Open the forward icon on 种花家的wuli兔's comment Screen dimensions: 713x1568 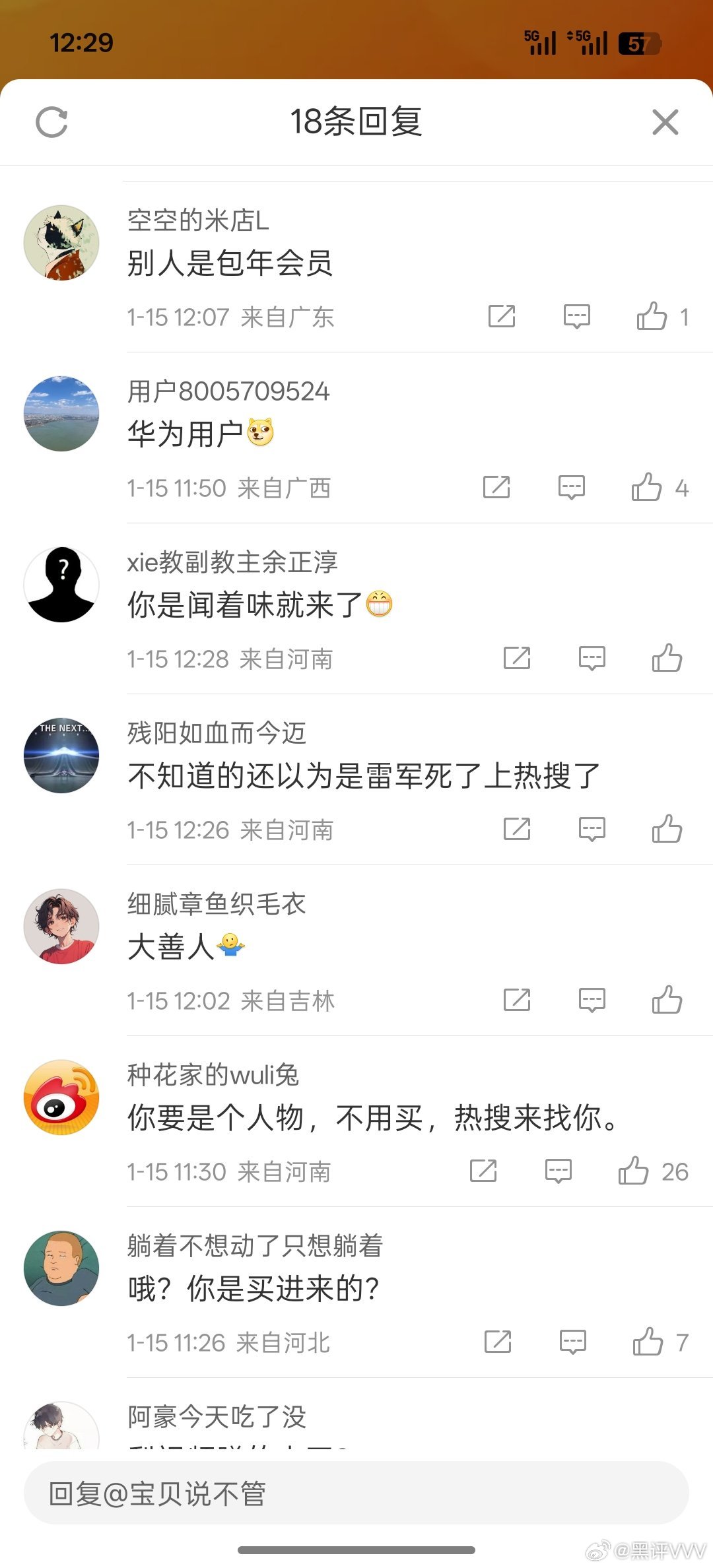pyautogui.click(x=484, y=1171)
